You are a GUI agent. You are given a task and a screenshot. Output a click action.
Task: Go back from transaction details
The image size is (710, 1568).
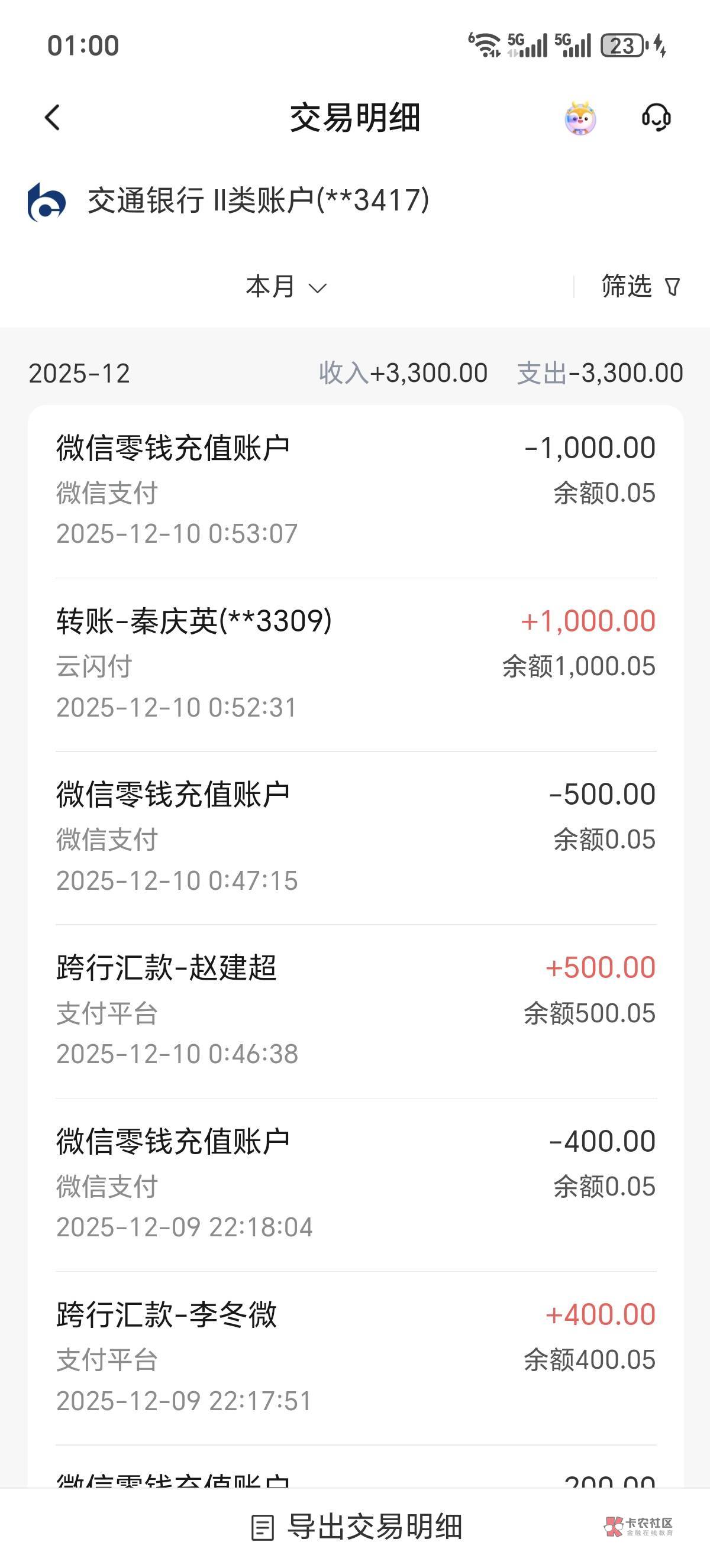[53, 118]
